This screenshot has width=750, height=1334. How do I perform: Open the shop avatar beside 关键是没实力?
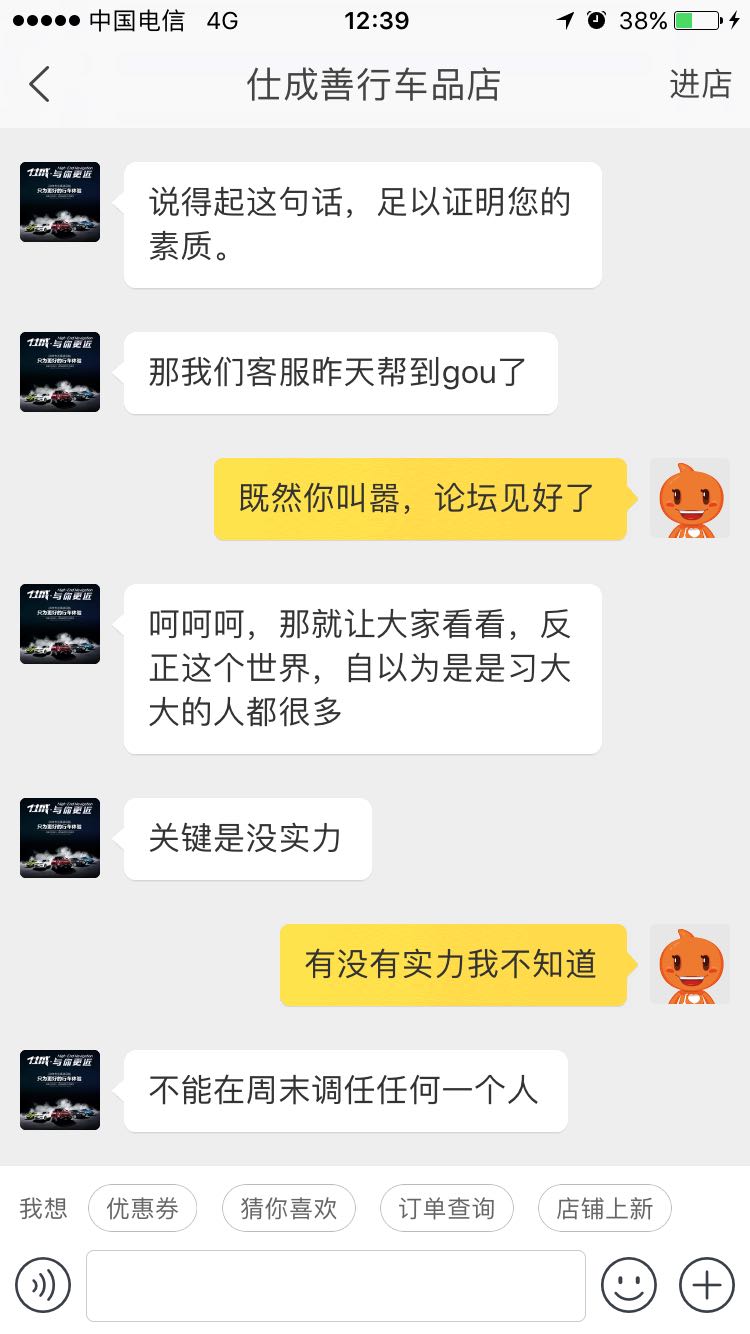pyautogui.click(x=60, y=838)
